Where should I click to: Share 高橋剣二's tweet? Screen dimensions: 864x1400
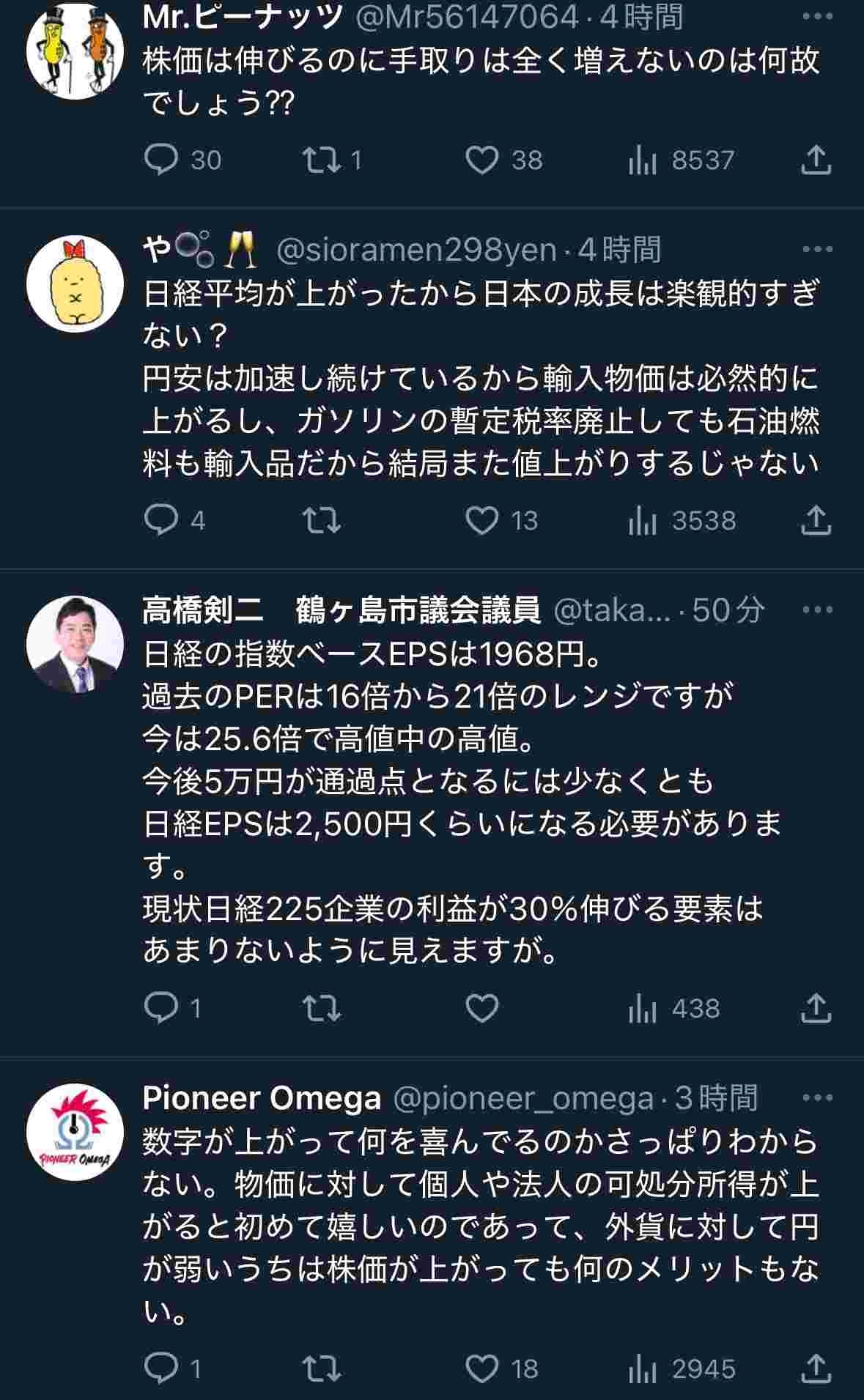click(x=816, y=1008)
